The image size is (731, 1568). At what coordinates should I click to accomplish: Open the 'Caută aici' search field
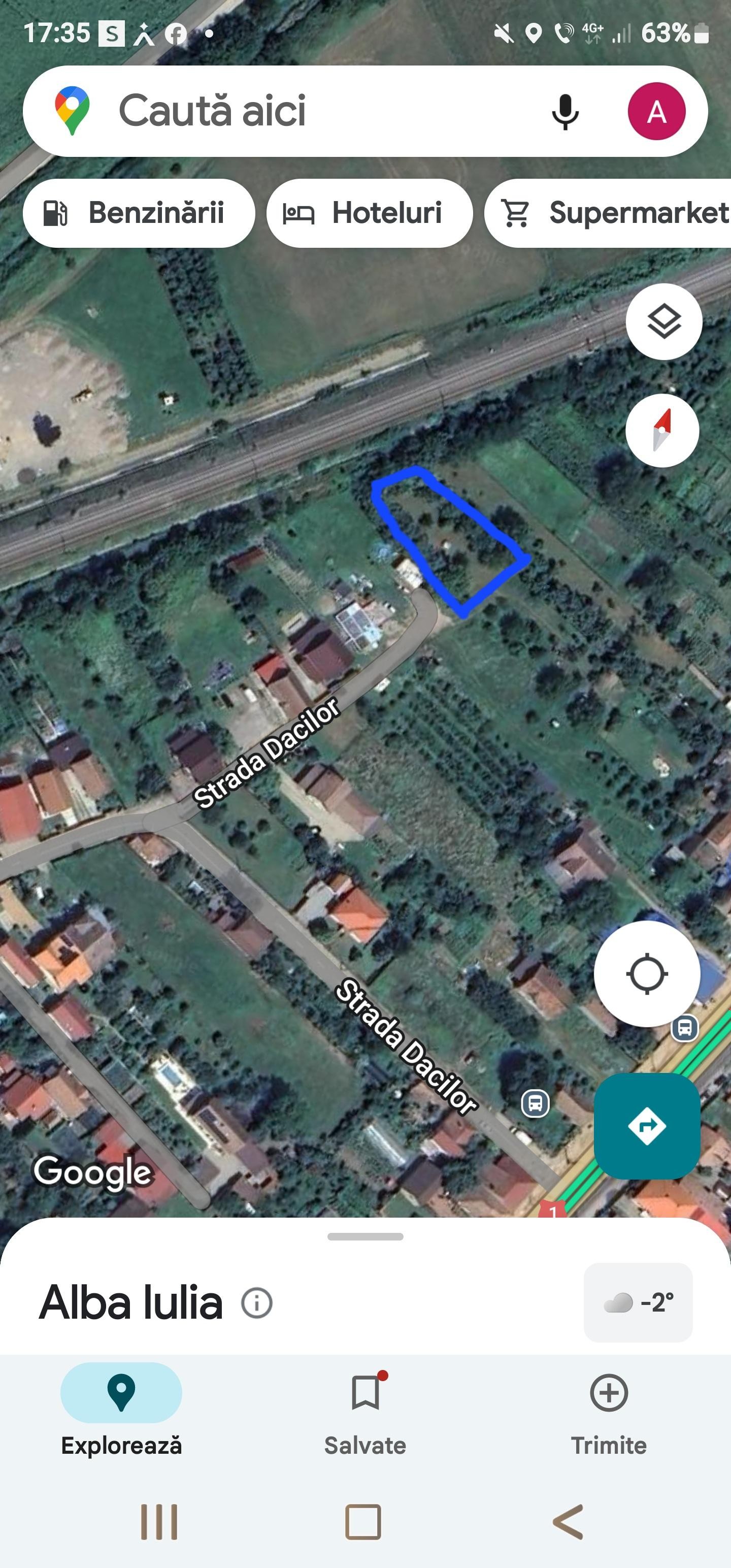(305, 111)
